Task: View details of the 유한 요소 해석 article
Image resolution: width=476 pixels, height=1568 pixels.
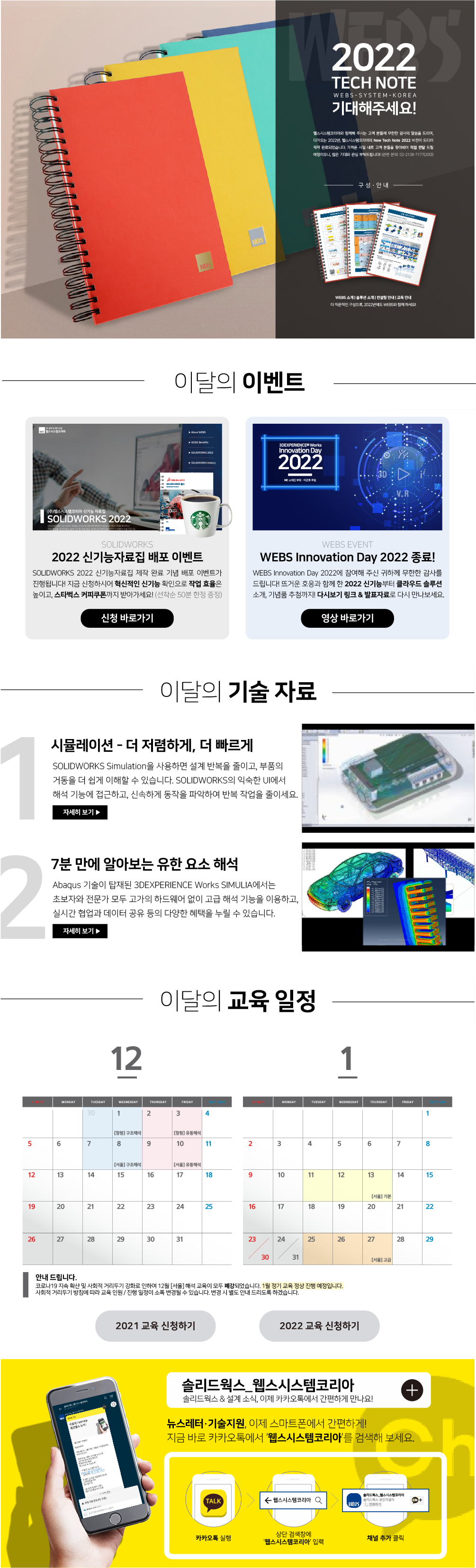Action: coord(80,931)
